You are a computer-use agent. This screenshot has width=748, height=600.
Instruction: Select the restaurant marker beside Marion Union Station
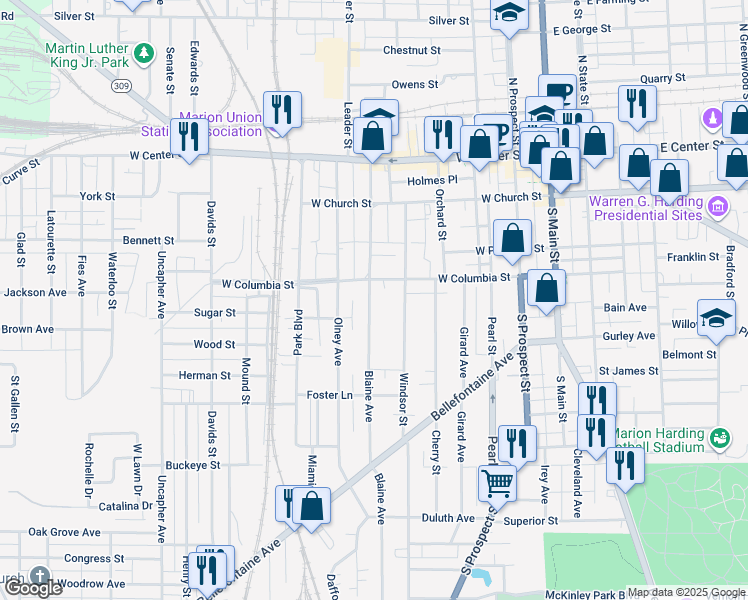(x=282, y=110)
